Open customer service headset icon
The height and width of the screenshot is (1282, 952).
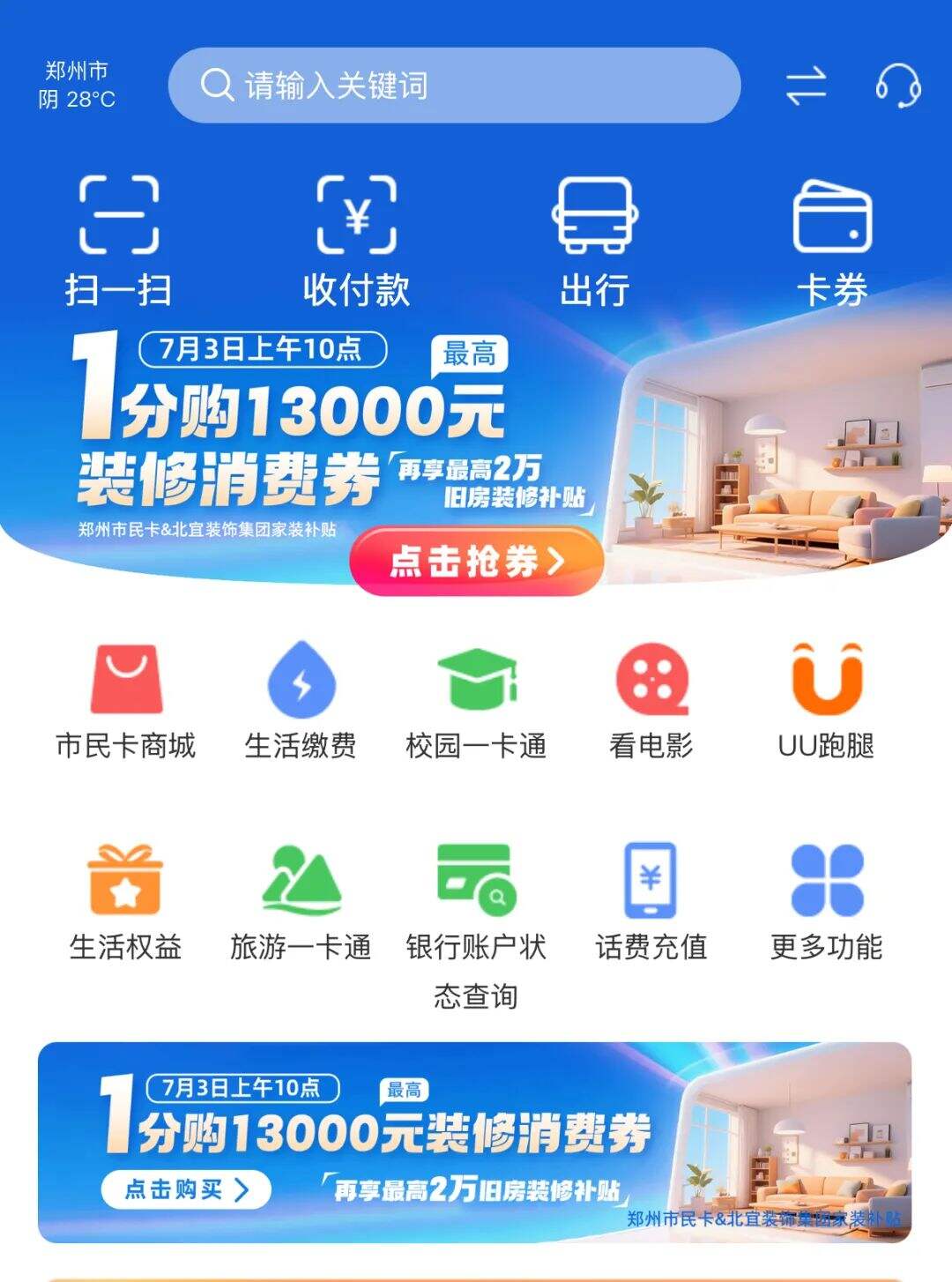[897, 86]
